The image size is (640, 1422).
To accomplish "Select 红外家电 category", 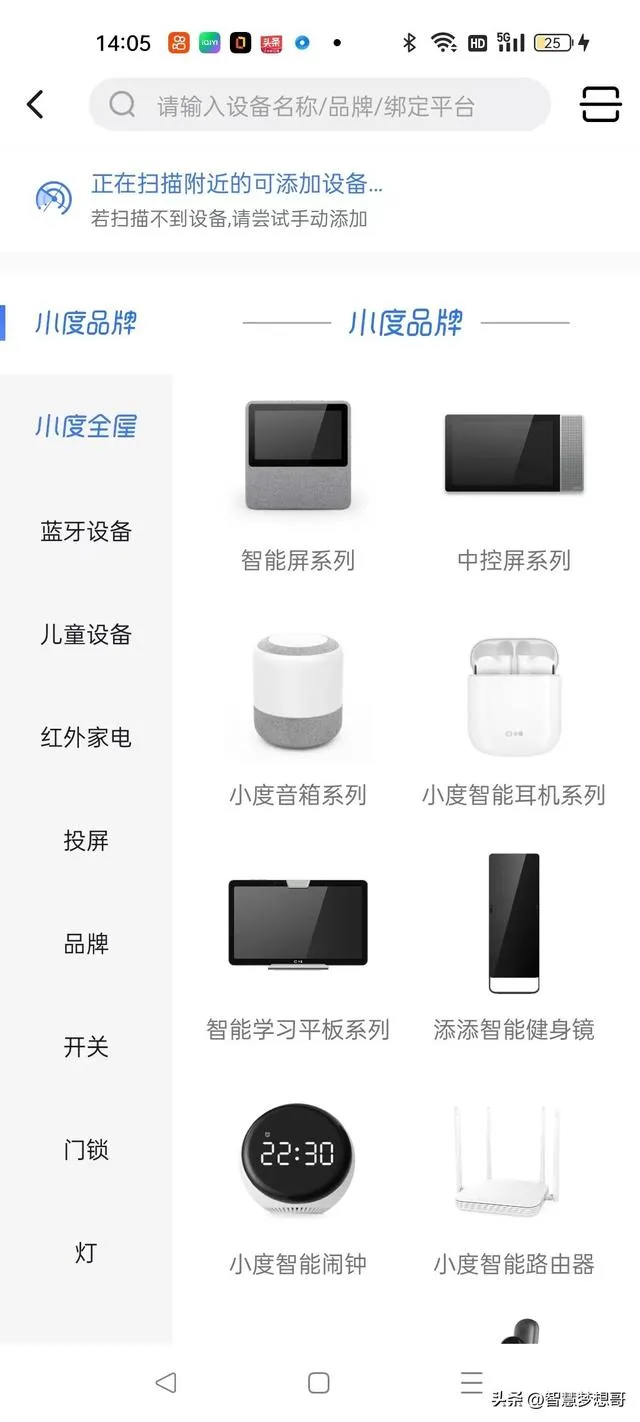I will (x=86, y=738).
